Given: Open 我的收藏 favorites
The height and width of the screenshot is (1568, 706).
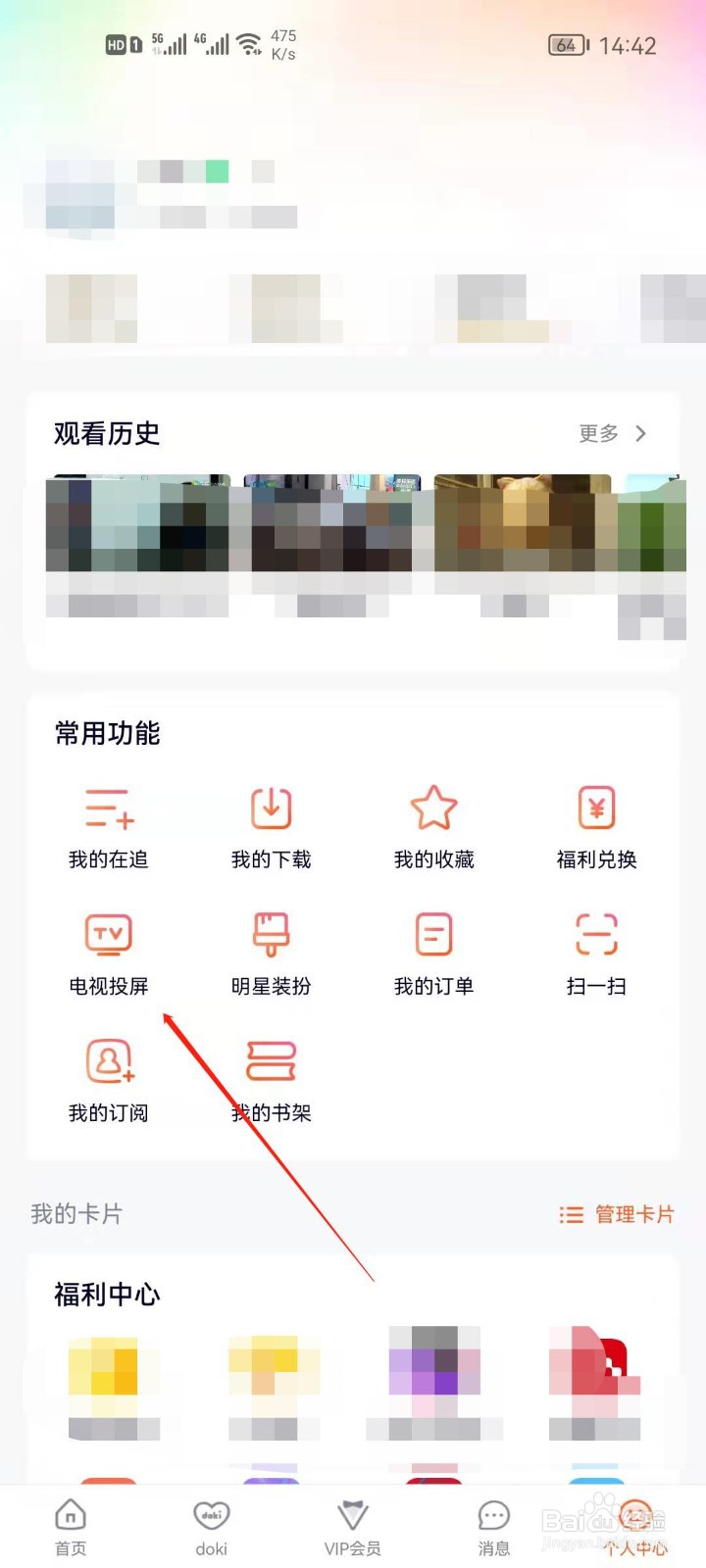Looking at the screenshot, I should 433,828.
